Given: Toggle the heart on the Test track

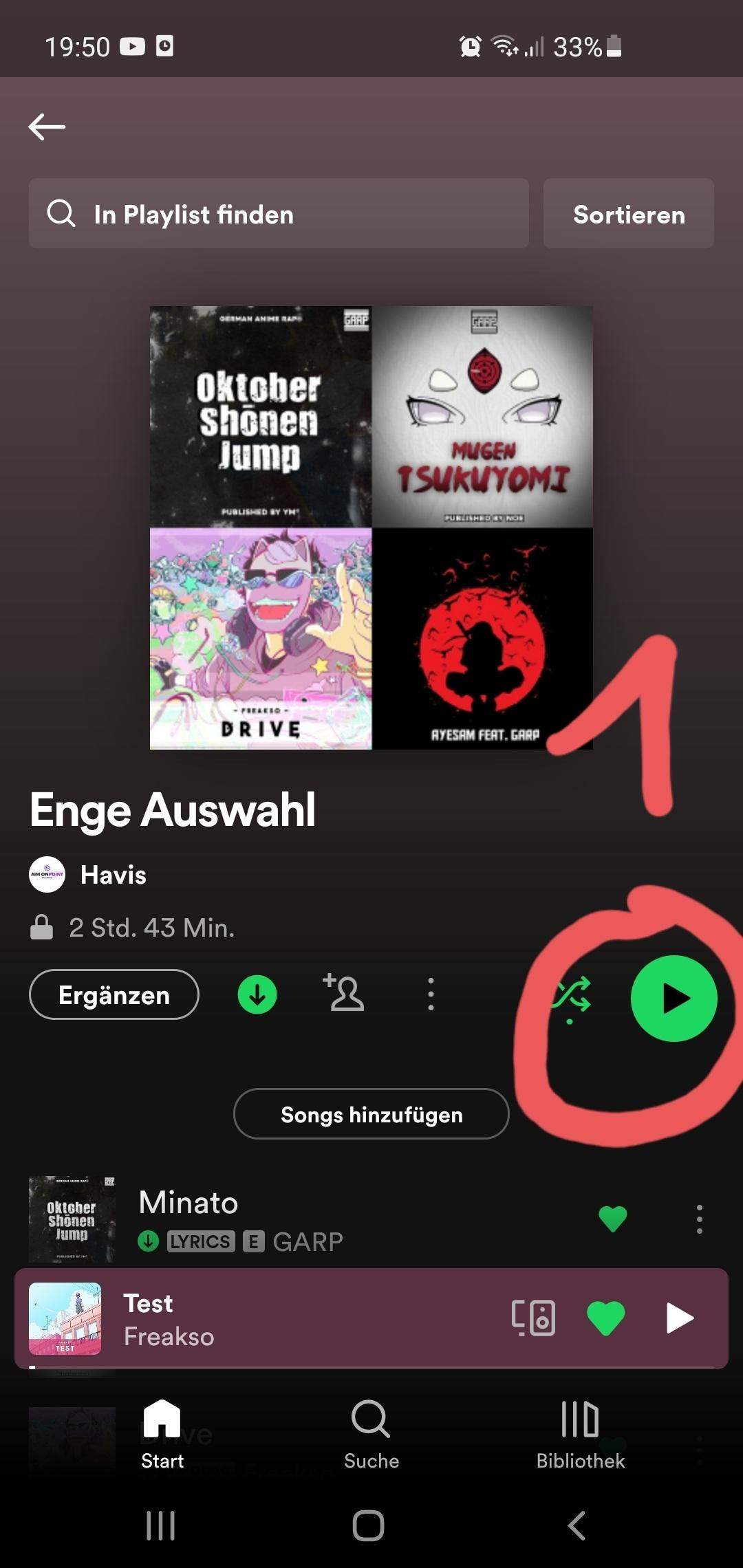Looking at the screenshot, I should click(x=605, y=1318).
